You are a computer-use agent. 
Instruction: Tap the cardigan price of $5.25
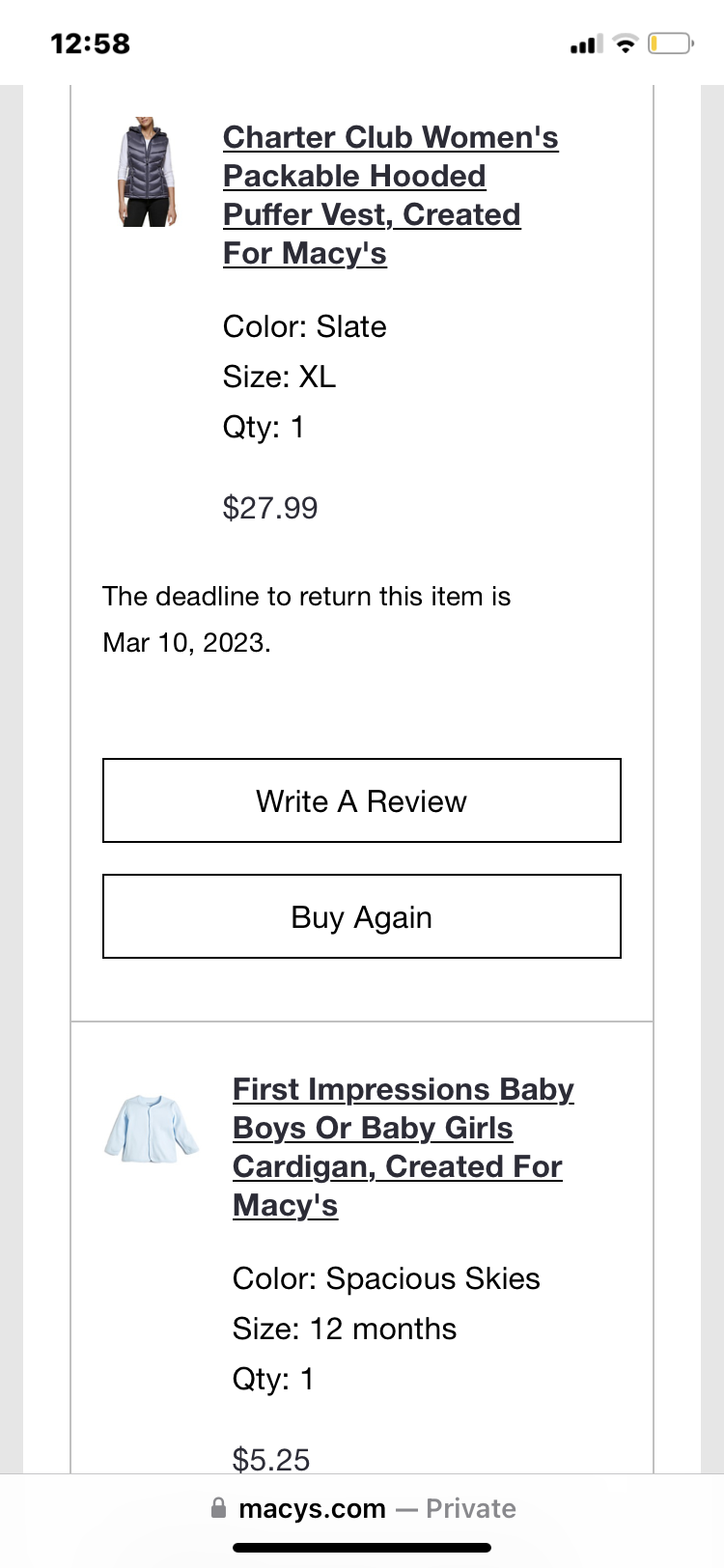pos(270,1460)
